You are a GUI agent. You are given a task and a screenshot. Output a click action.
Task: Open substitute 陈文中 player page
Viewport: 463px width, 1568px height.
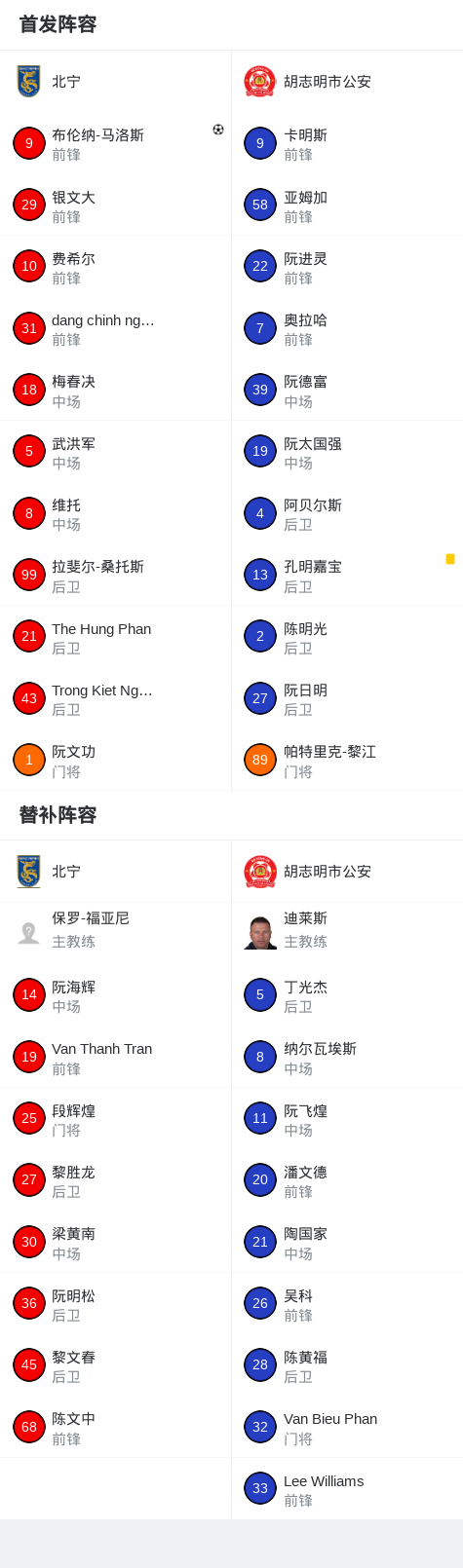pos(115,1428)
